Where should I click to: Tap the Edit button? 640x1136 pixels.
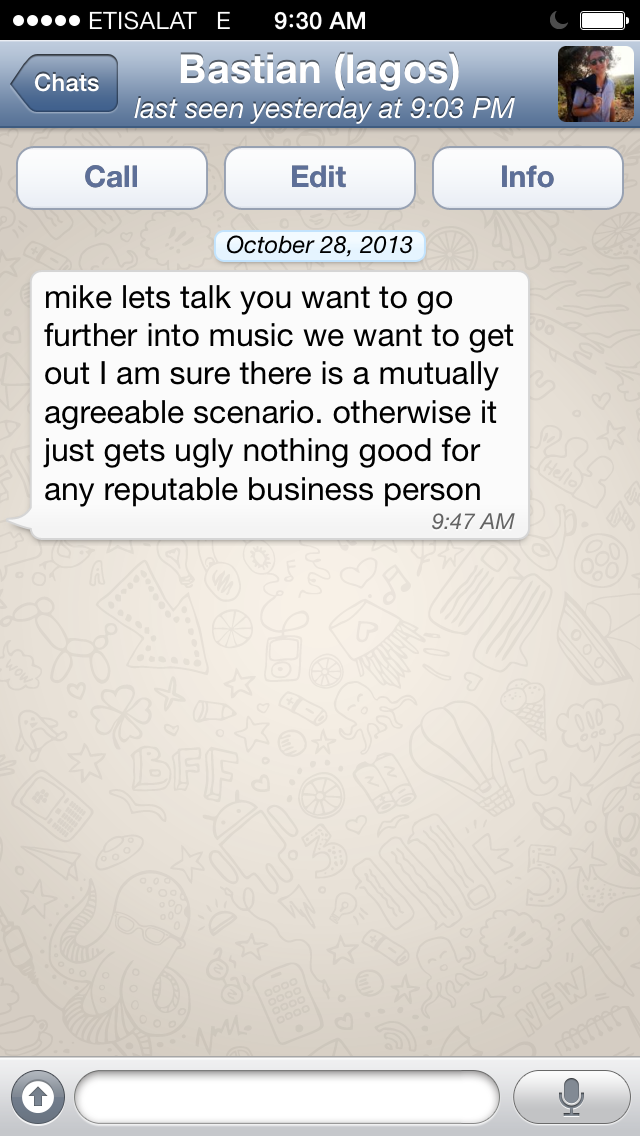coord(320,178)
